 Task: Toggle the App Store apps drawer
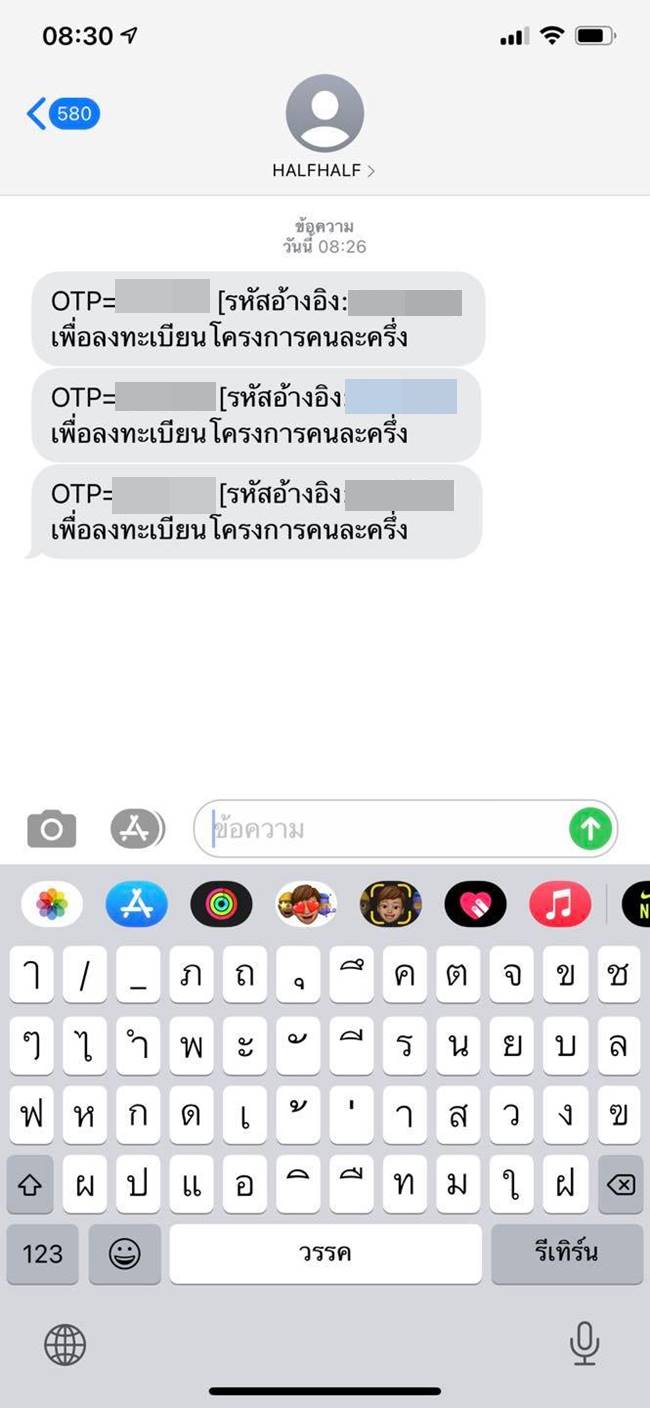[136, 829]
